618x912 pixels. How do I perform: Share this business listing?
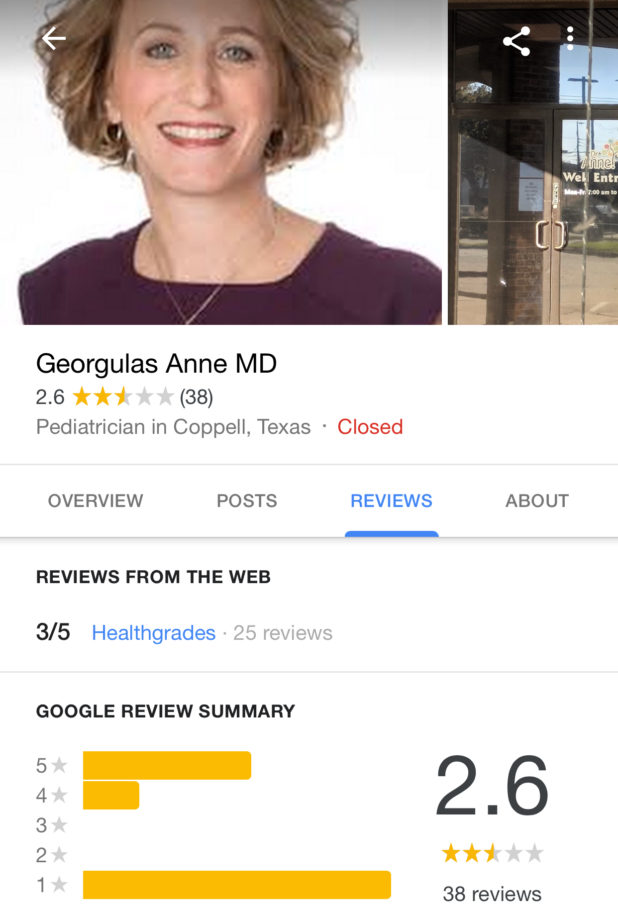tap(516, 41)
